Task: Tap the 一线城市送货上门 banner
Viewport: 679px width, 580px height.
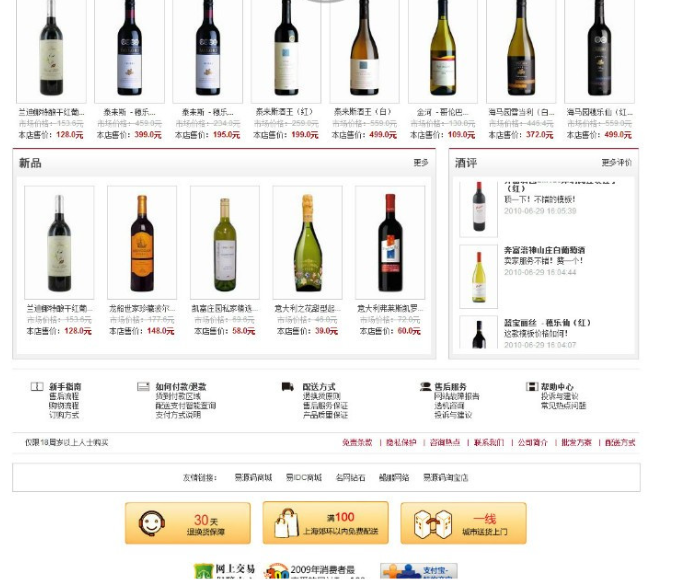Action: [x=463, y=523]
